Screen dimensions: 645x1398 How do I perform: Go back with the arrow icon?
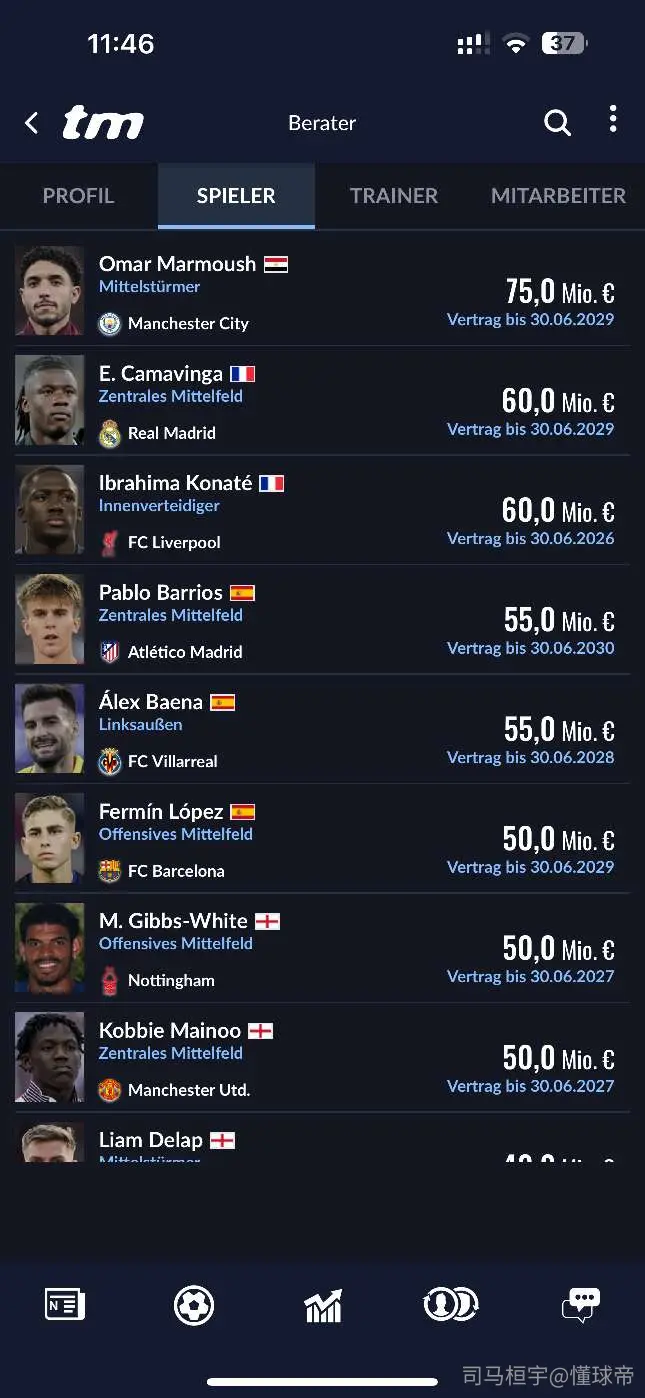[x=31, y=123]
